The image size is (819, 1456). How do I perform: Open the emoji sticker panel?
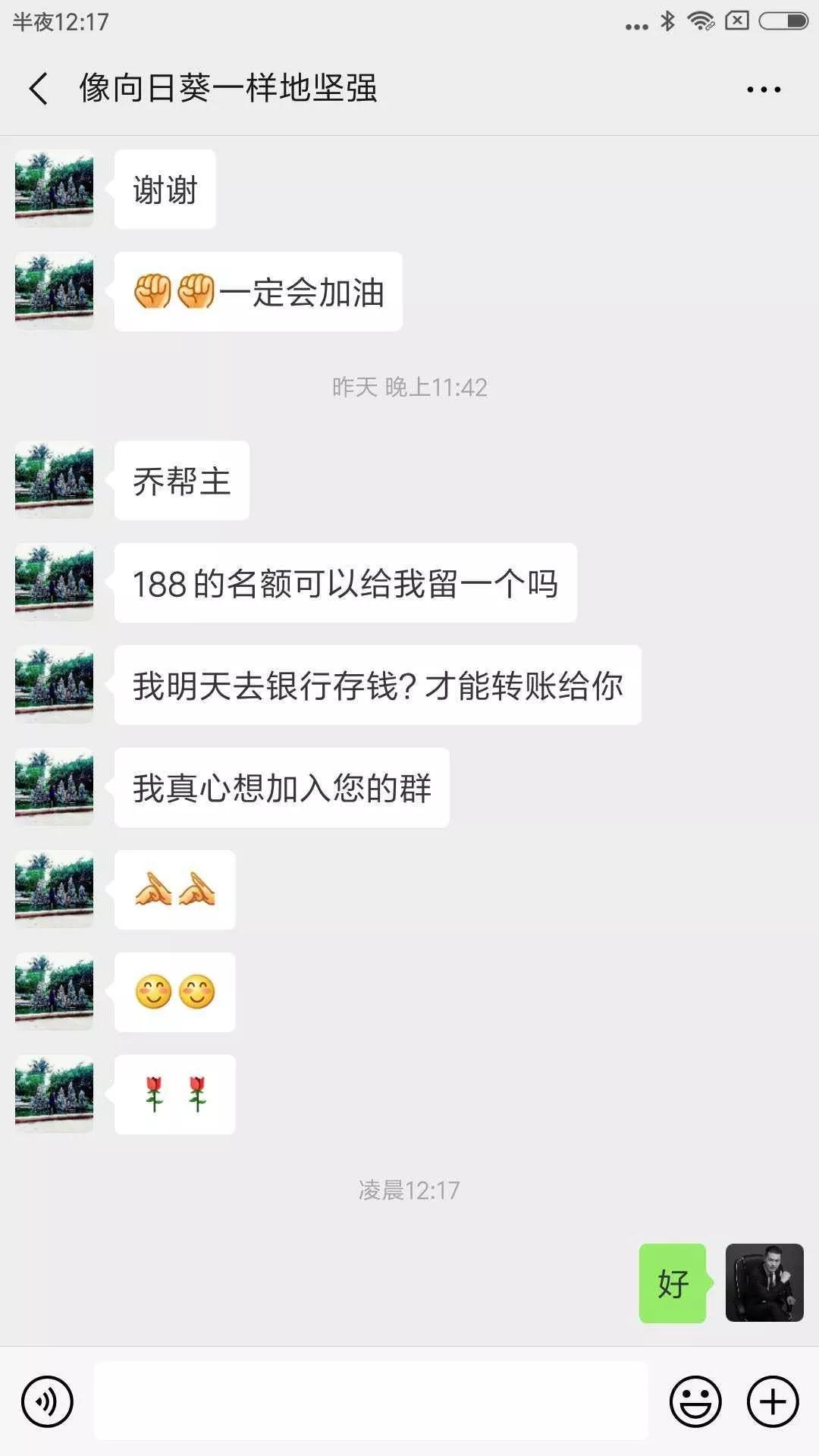tap(695, 1401)
